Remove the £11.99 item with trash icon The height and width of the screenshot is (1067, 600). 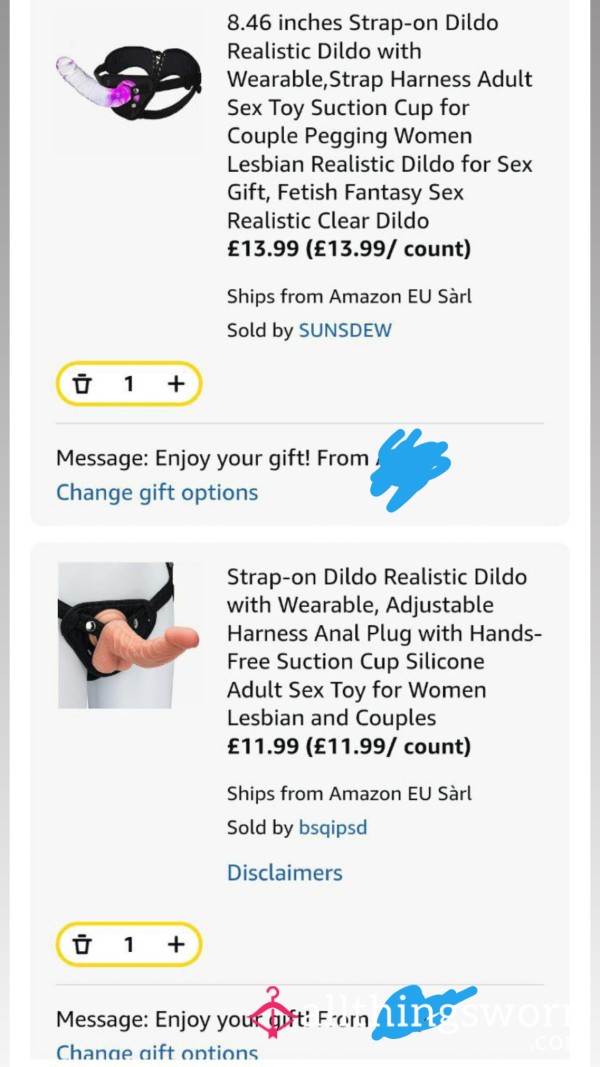[82, 945]
